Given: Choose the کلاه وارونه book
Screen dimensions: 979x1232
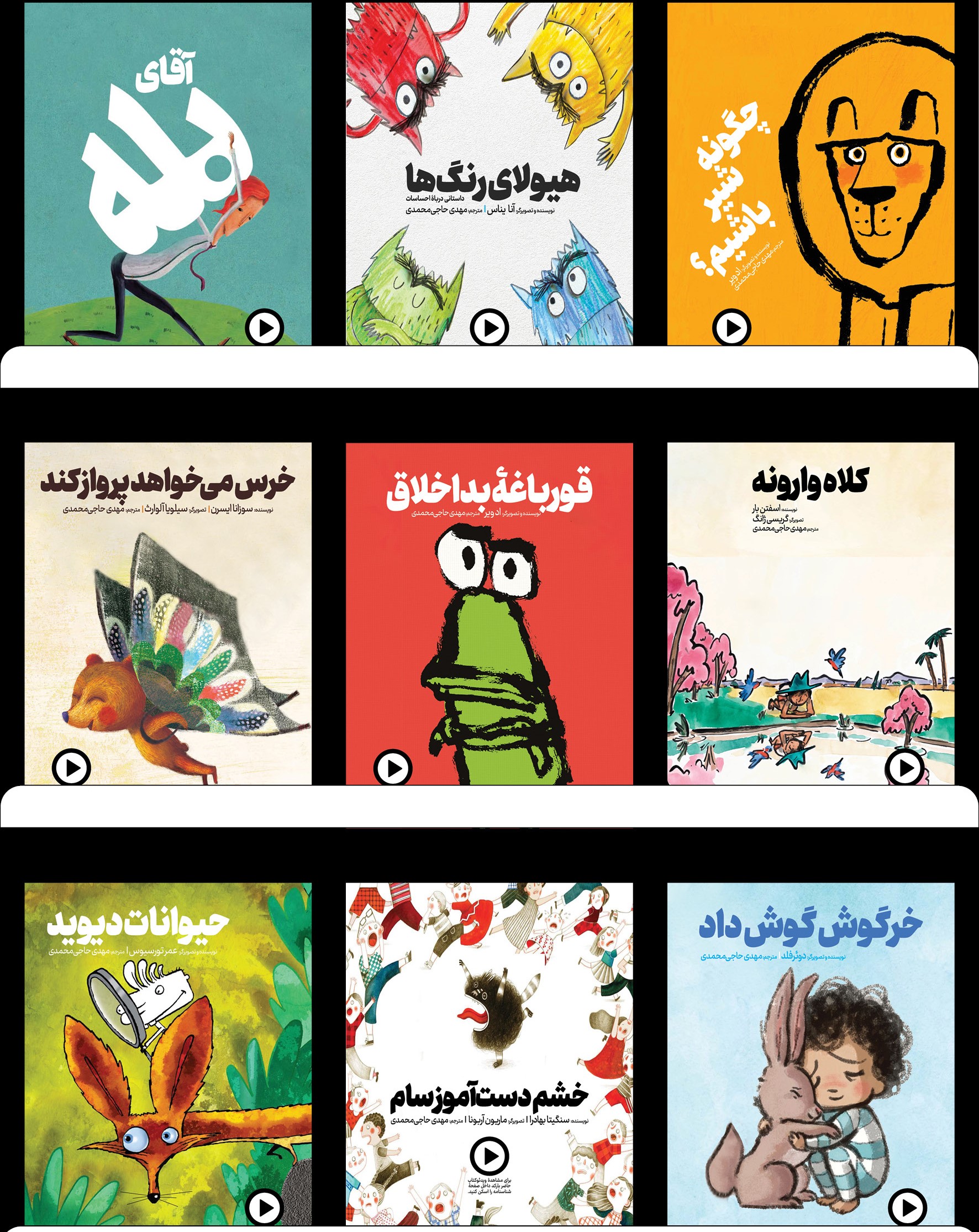Looking at the screenshot, I should (x=810, y=613).
